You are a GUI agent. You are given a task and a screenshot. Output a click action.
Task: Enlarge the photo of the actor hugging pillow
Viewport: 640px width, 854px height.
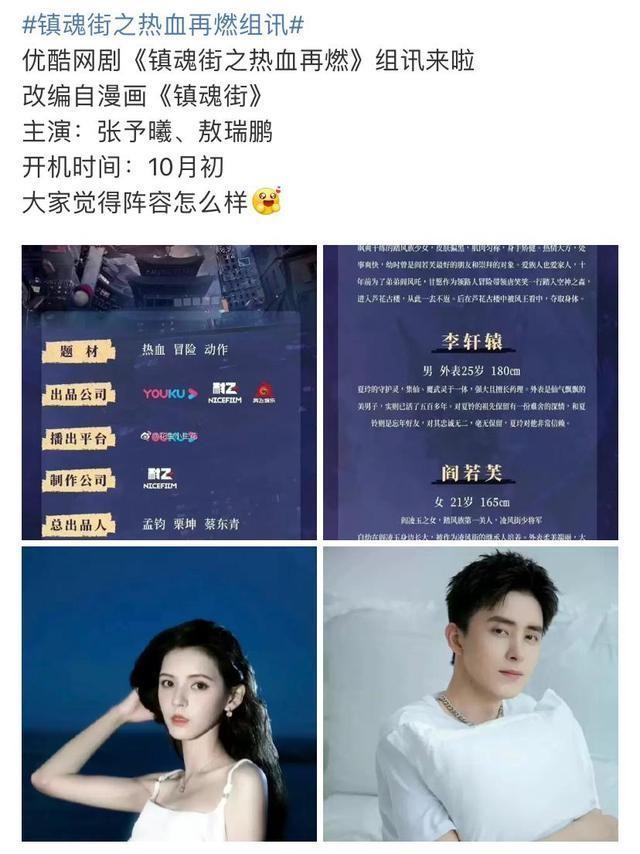(x=471, y=693)
